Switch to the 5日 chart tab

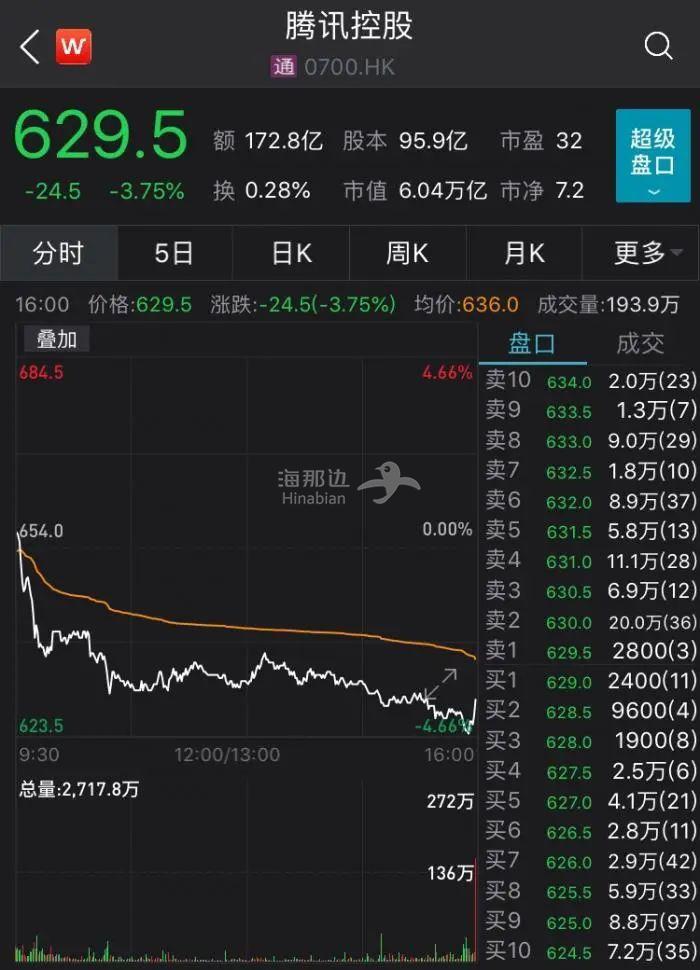pos(174,253)
